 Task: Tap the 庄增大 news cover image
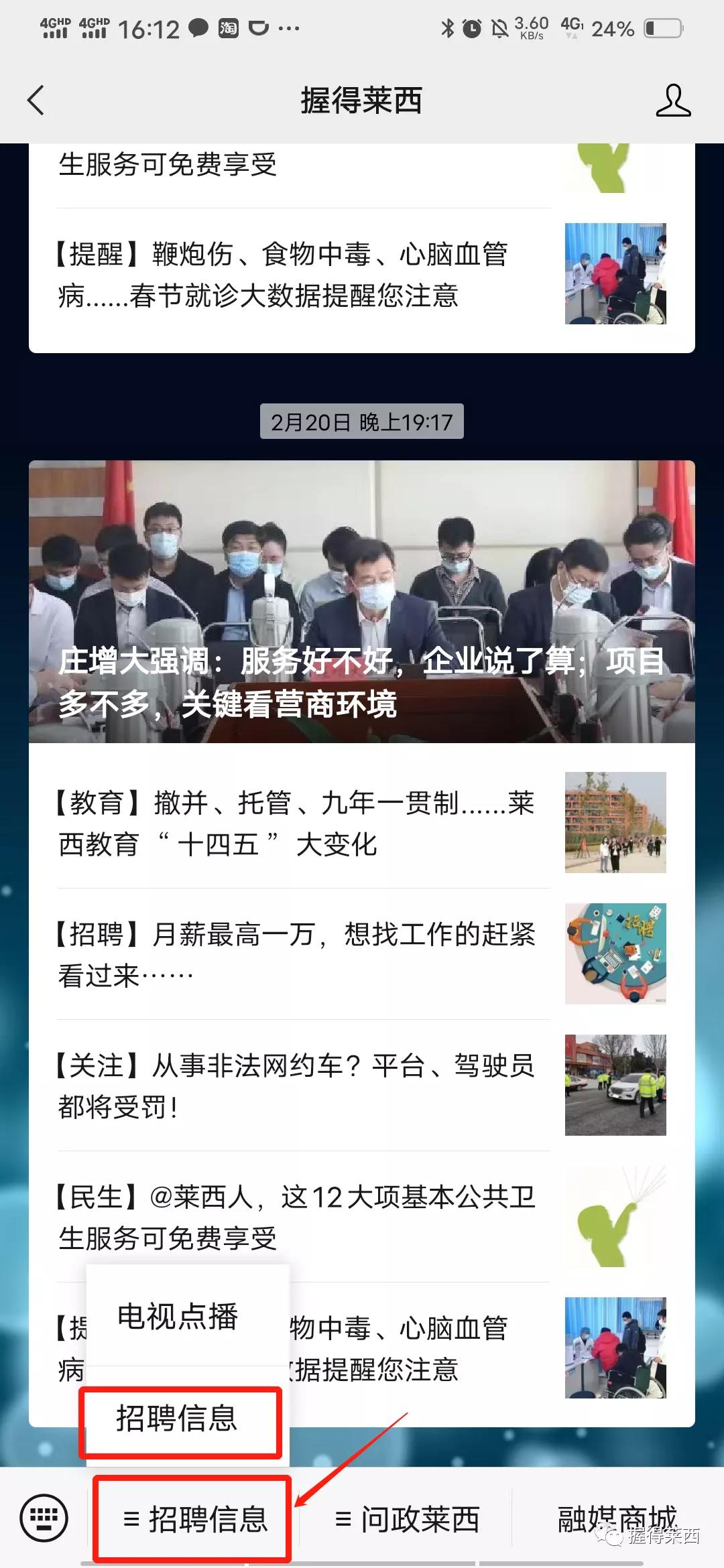click(362, 600)
